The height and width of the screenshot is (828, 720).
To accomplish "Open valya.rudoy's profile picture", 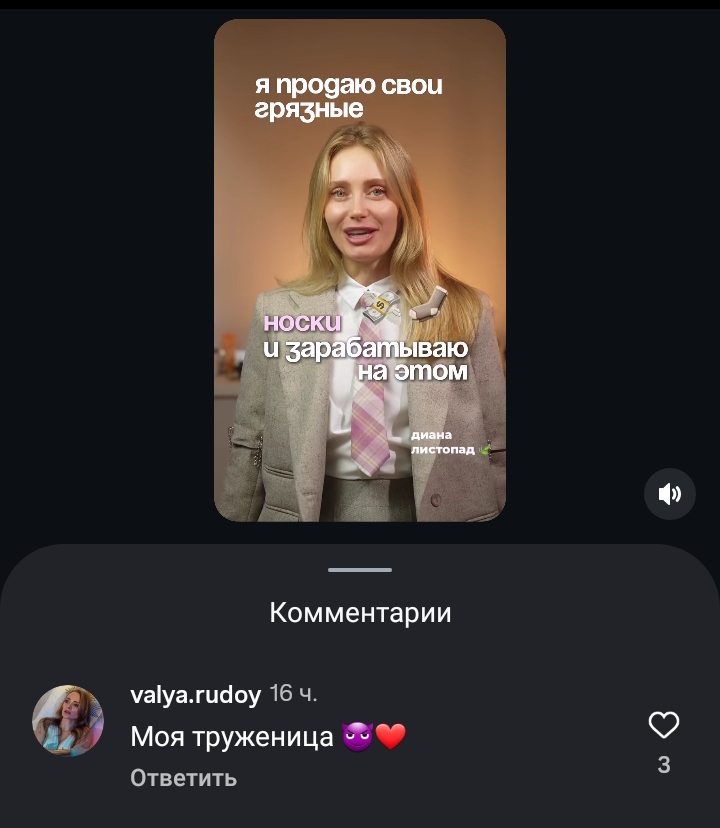I will click(x=68, y=721).
